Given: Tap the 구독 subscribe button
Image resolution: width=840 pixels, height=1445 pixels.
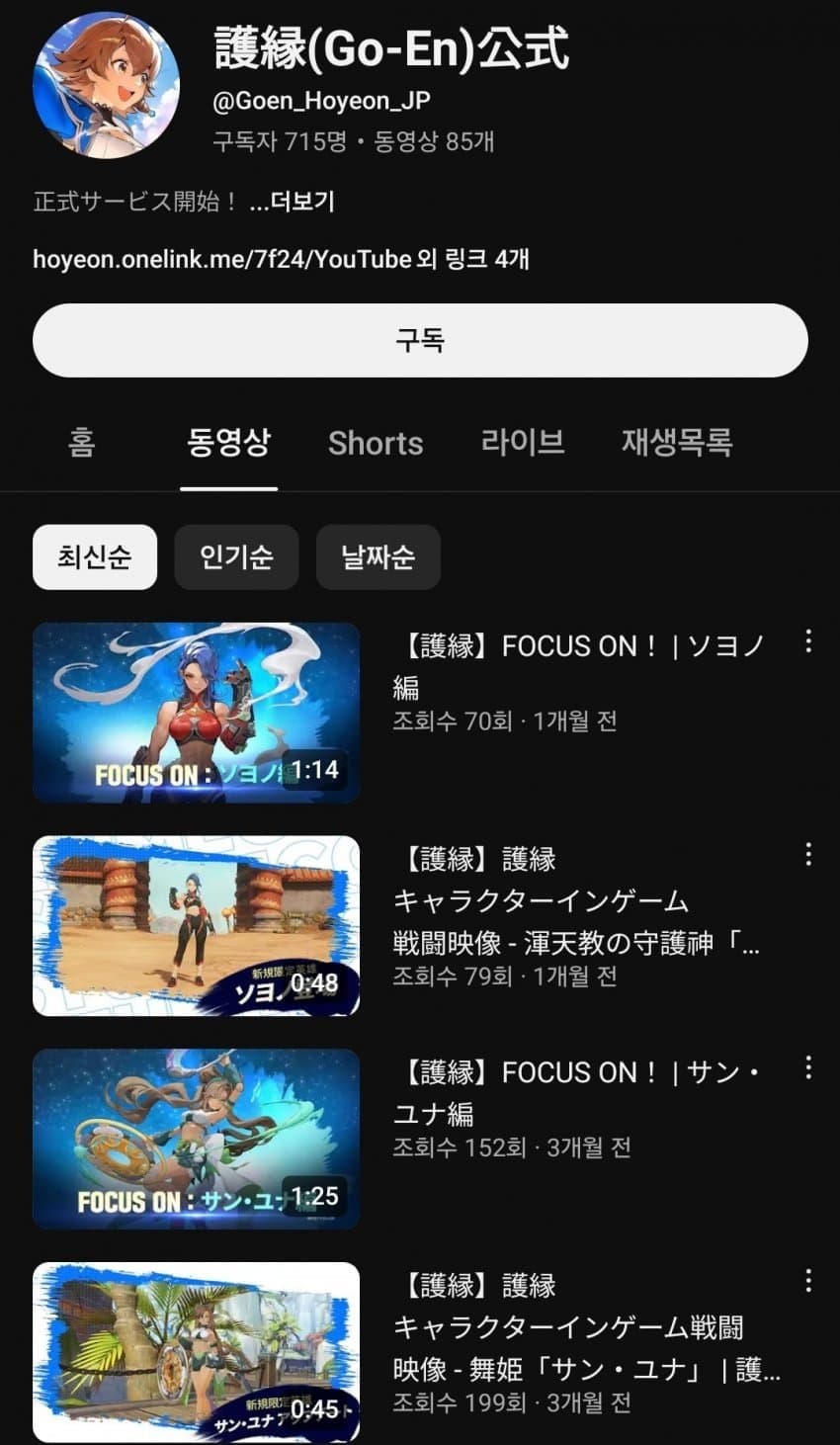Looking at the screenshot, I should tap(420, 340).
